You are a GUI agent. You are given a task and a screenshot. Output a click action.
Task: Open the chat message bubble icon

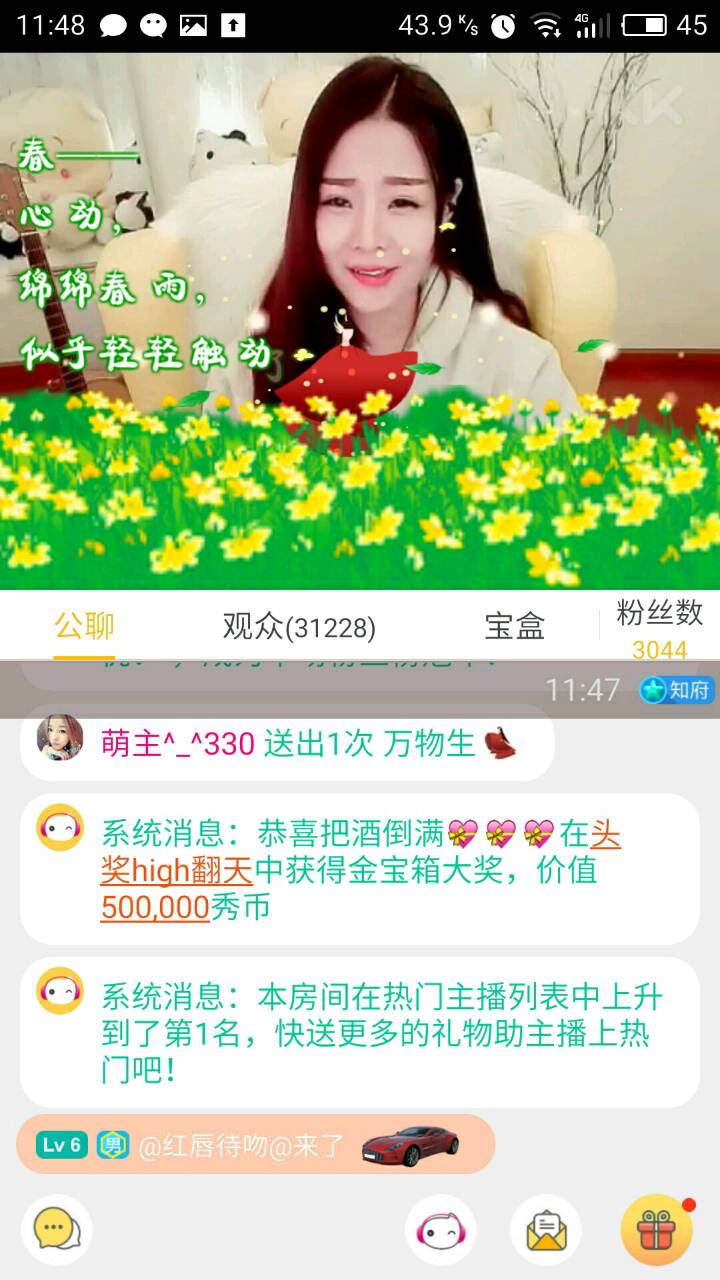(57, 1229)
